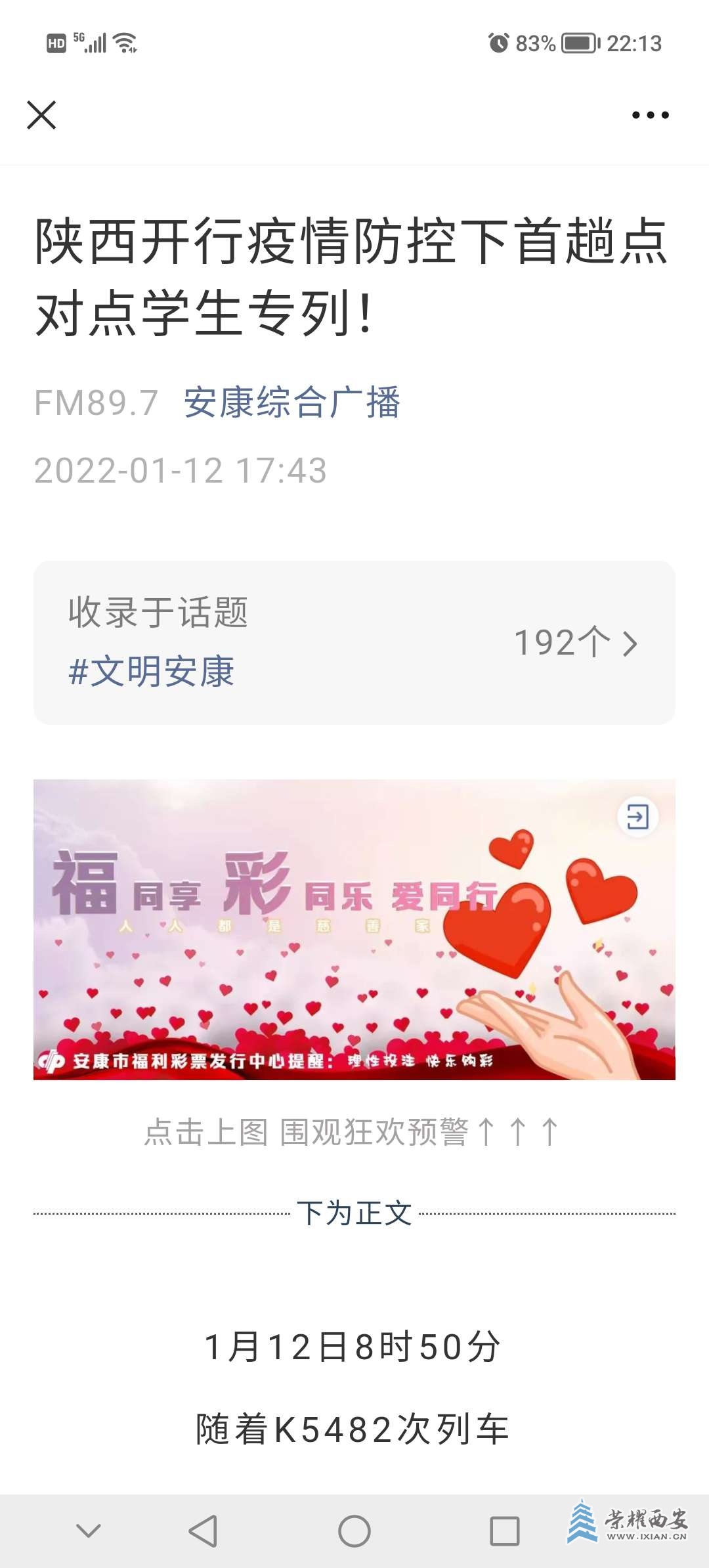Hide the navigation bar with down arrow
This screenshot has height=1568, width=709.
tap(89, 1531)
